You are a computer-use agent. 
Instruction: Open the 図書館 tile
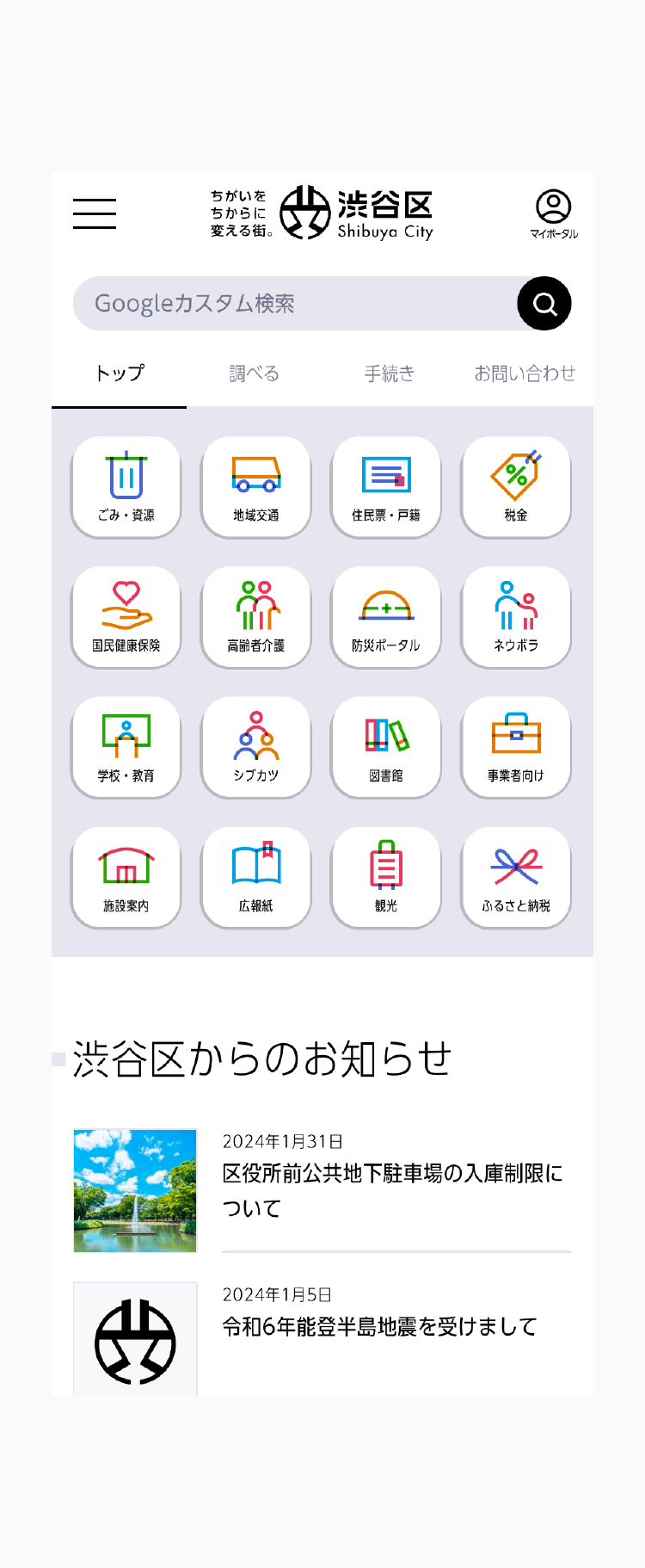(x=386, y=747)
